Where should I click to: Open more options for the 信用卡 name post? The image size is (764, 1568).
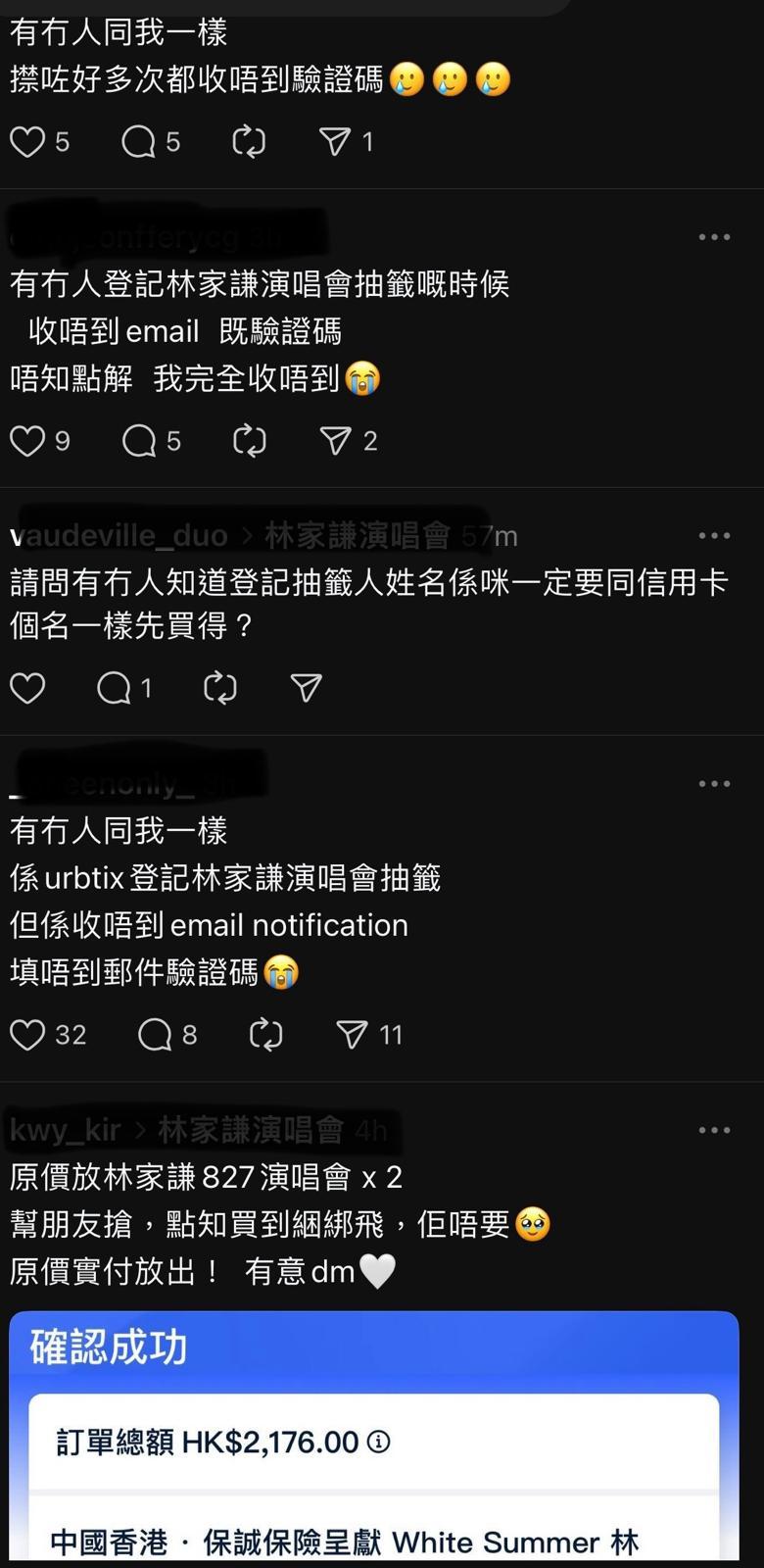point(714,536)
